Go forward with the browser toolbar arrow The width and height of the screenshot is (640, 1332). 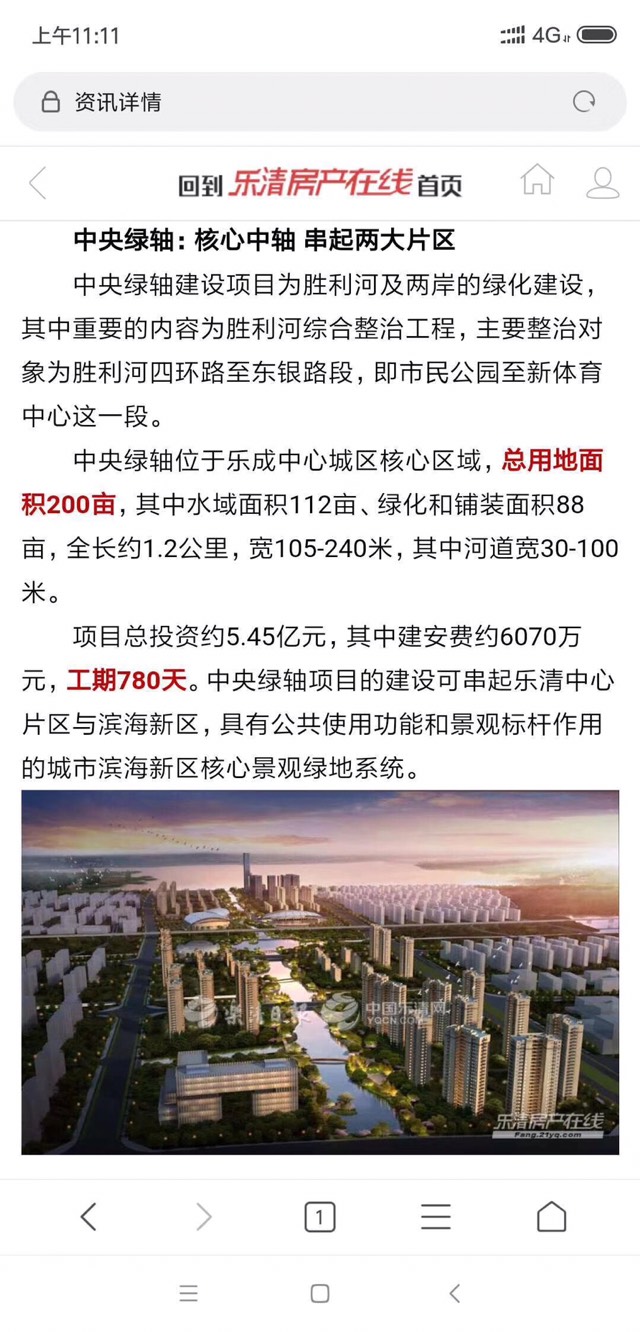tap(204, 1216)
